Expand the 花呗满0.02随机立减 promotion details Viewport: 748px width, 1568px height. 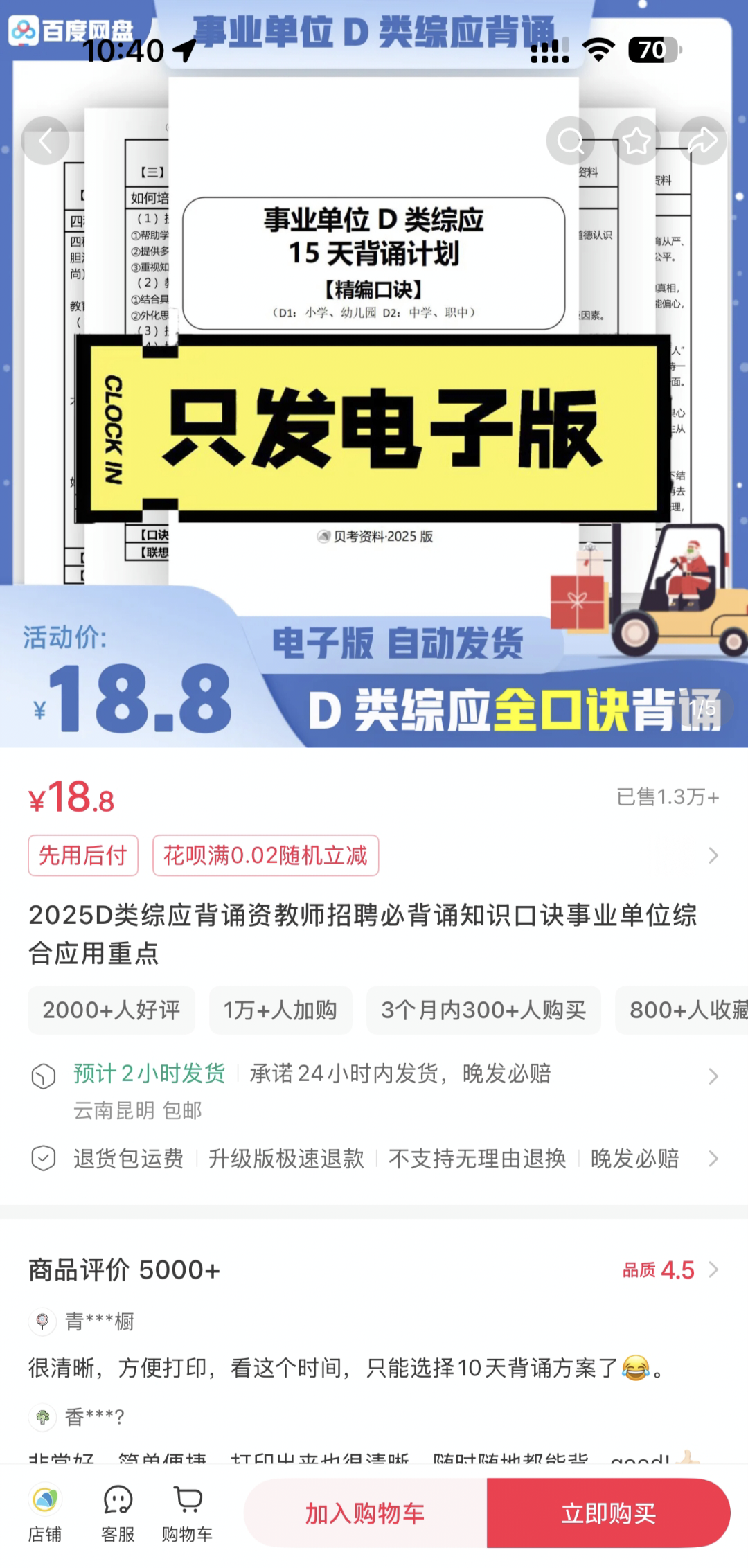(265, 855)
